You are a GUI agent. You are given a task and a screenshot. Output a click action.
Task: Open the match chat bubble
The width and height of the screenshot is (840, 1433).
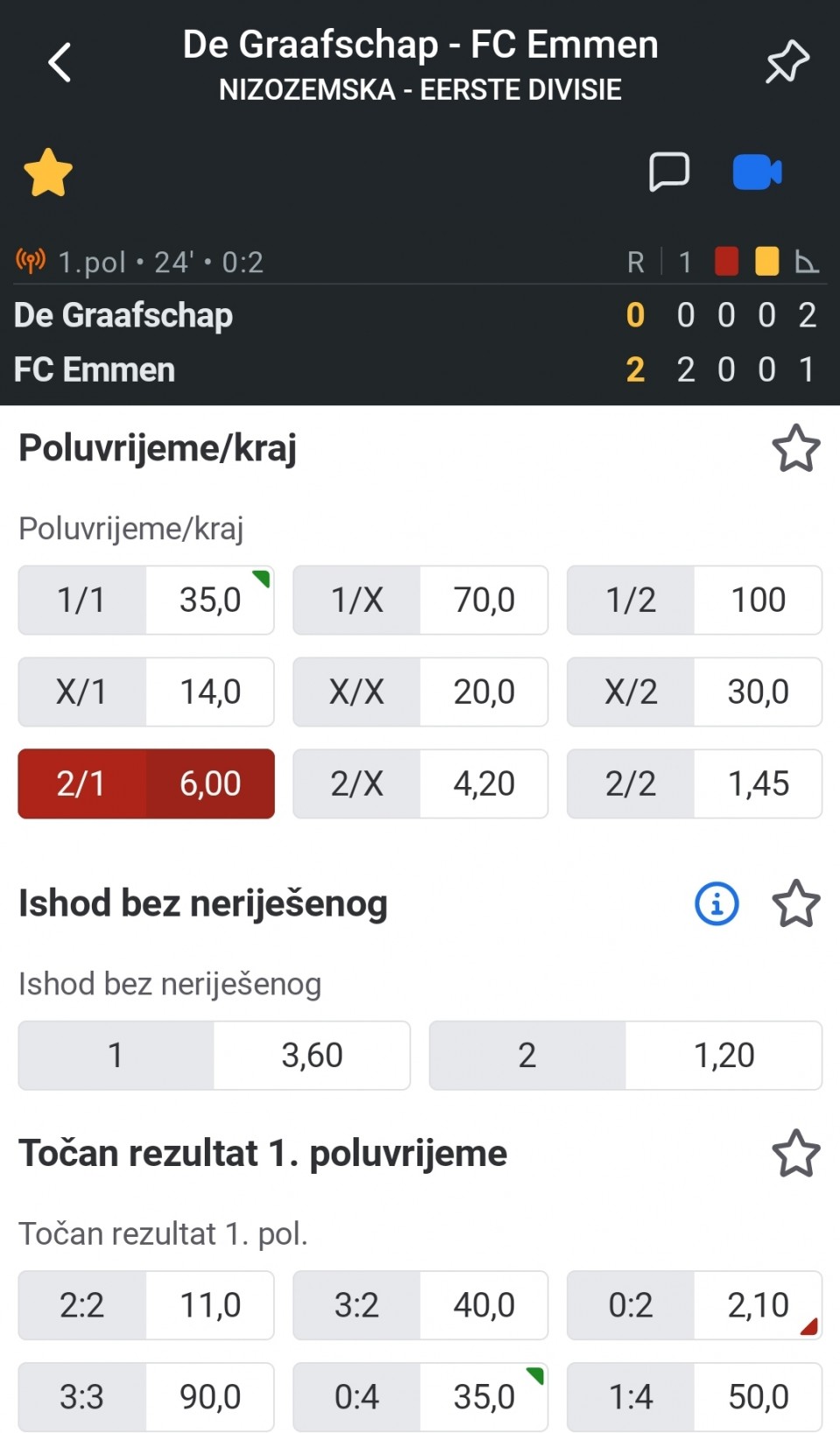[669, 172]
